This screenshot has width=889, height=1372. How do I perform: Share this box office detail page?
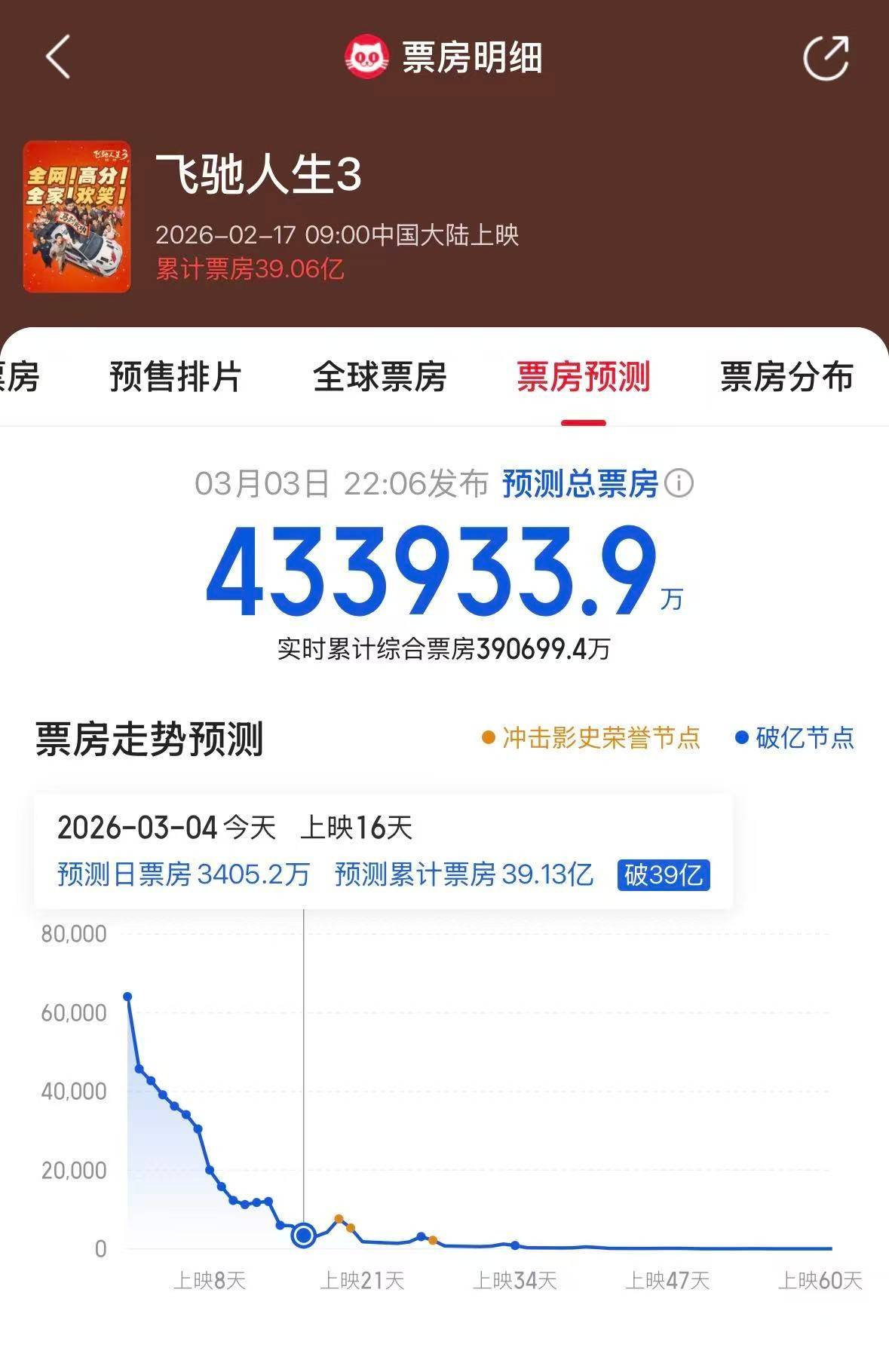[x=826, y=57]
